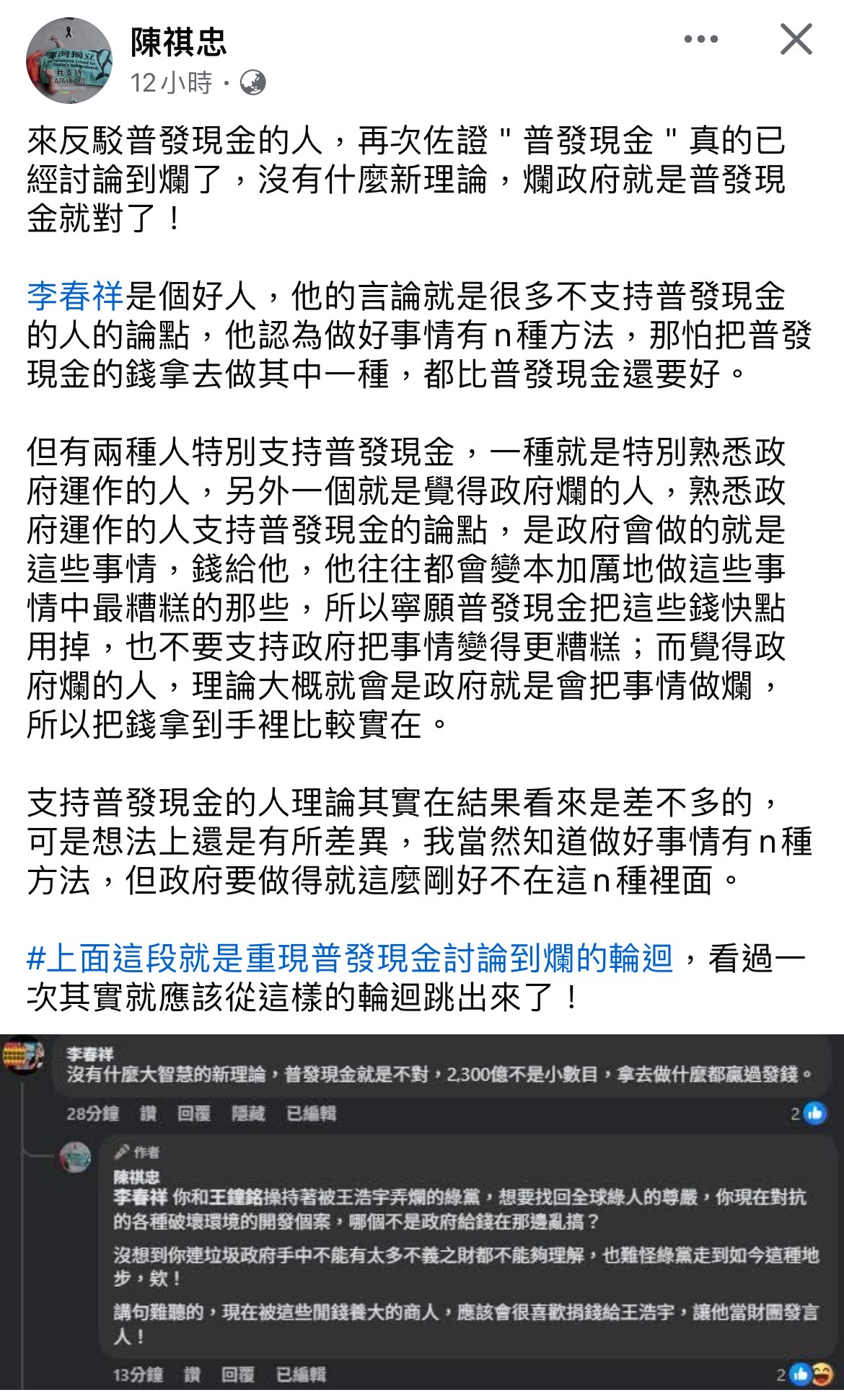View the attached comment screenshot image
The height and width of the screenshot is (1400, 844).
422,1212
